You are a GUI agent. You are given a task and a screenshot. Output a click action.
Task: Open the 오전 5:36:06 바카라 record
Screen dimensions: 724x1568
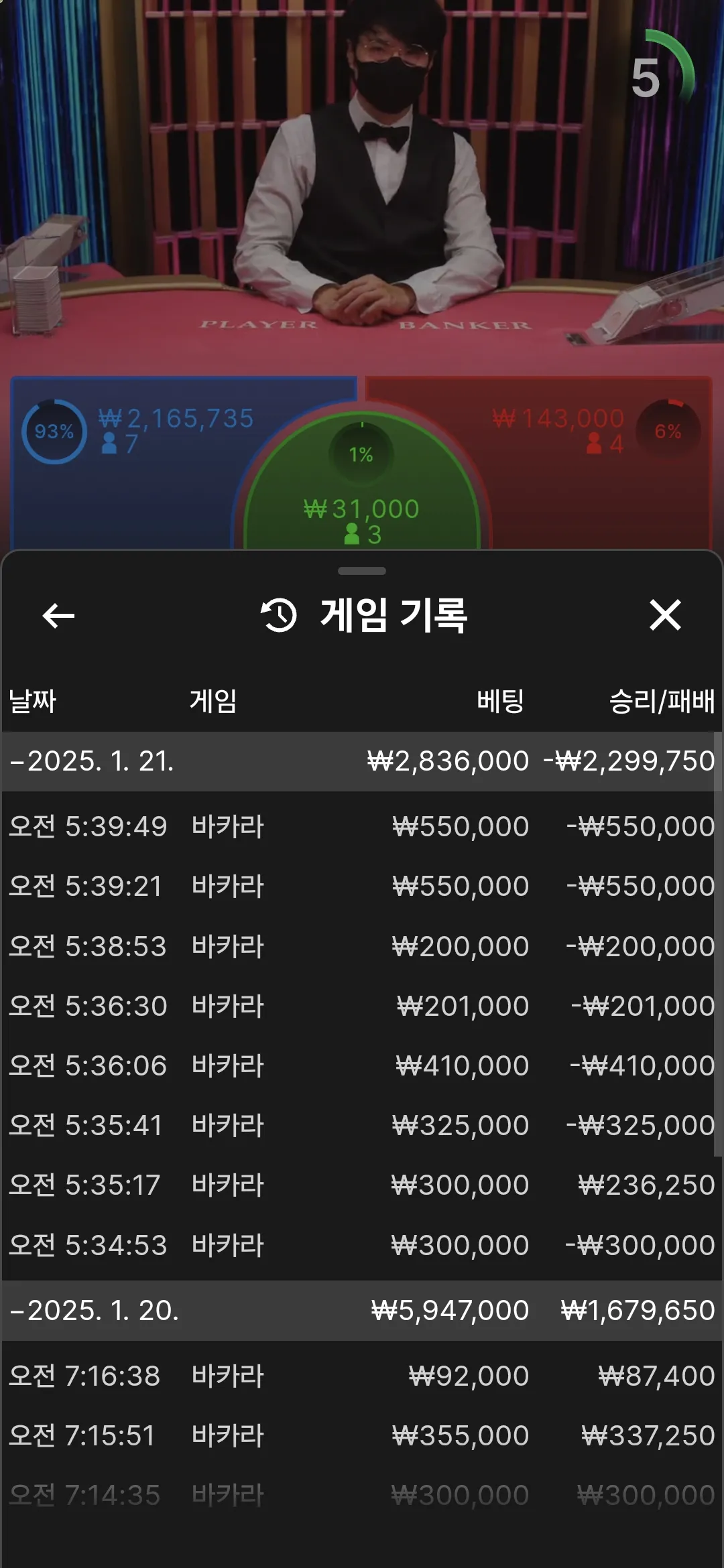pos(362,1065)
